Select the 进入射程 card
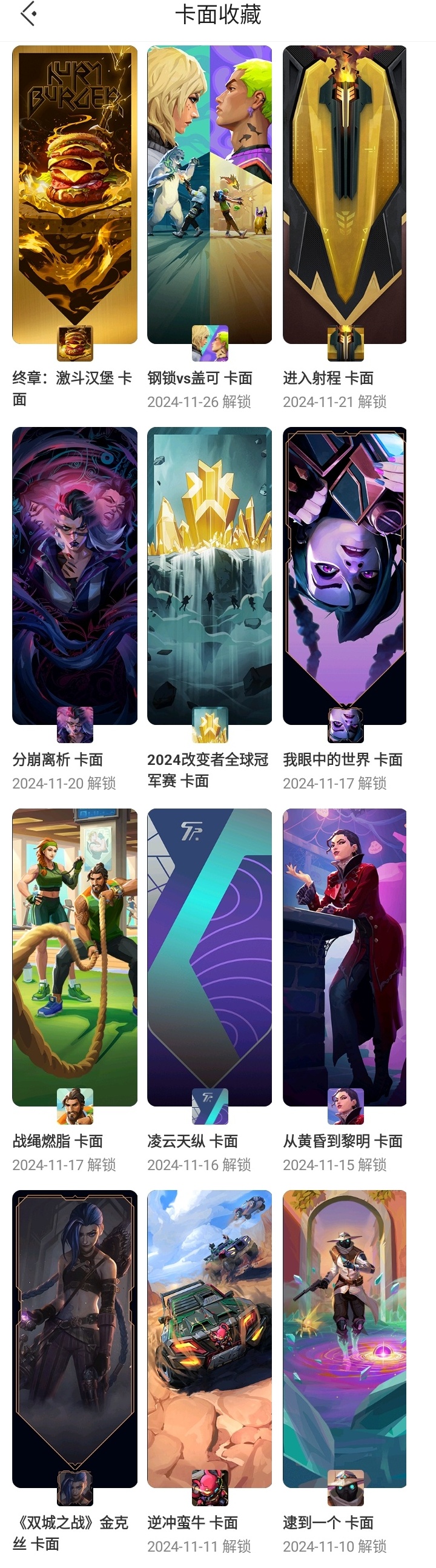 pos(345,195)
